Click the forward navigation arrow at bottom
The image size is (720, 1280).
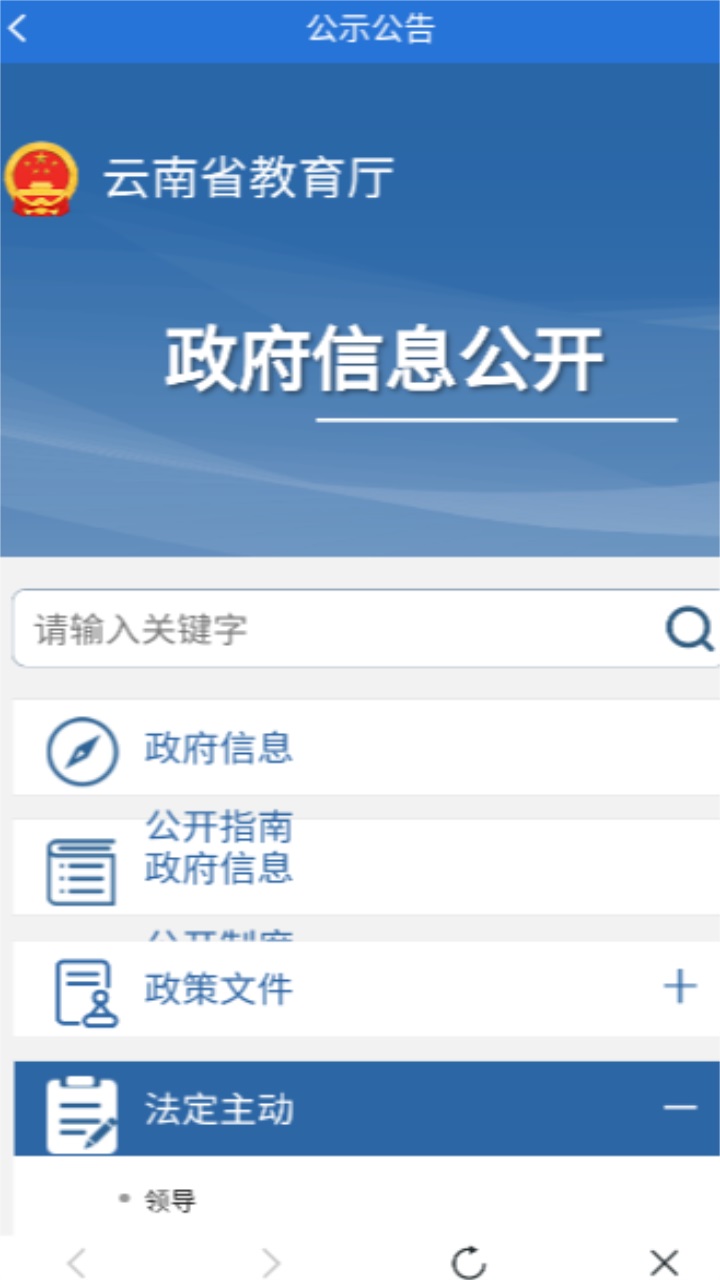point(270,1263)
